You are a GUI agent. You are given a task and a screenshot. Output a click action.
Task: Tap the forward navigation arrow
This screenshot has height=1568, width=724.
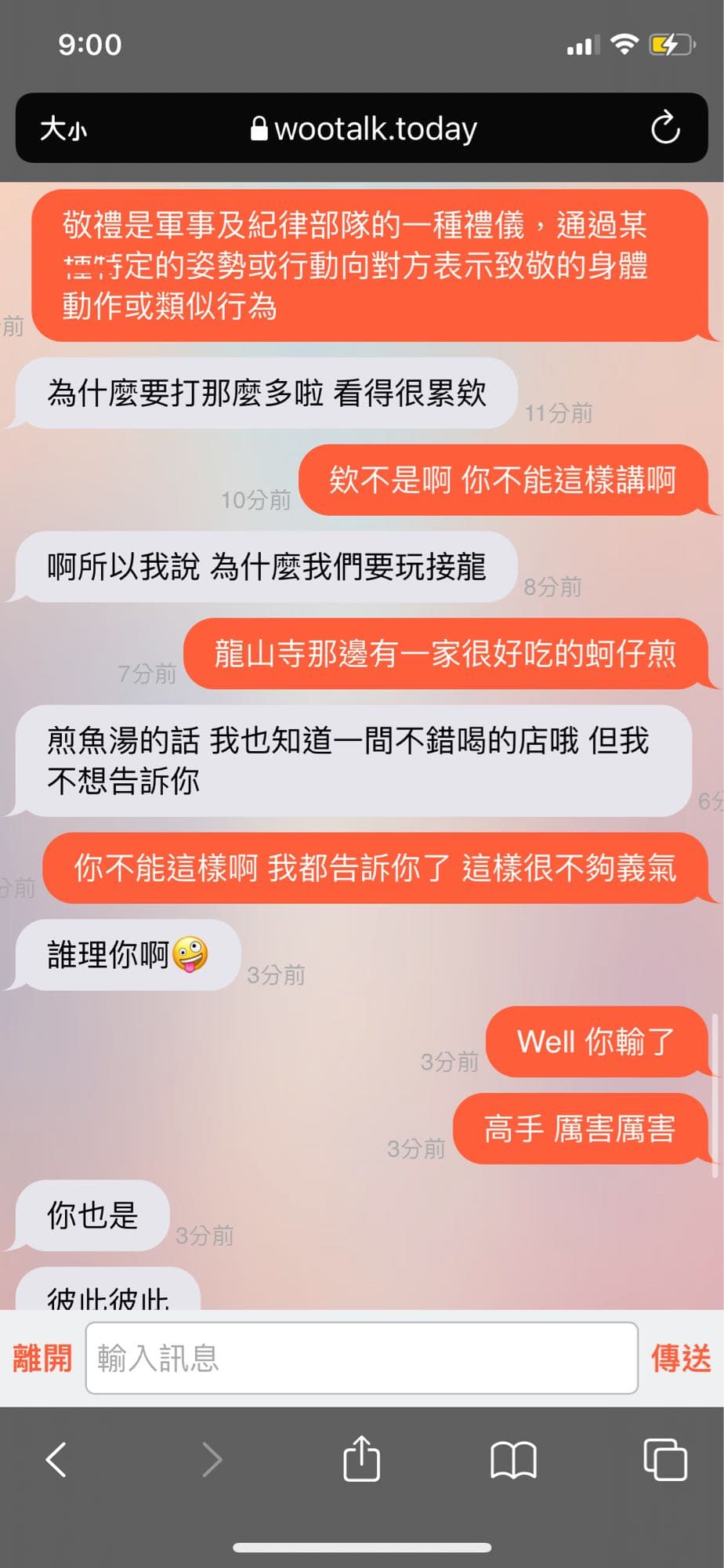pyautogui.click(x=210, y=1458)
